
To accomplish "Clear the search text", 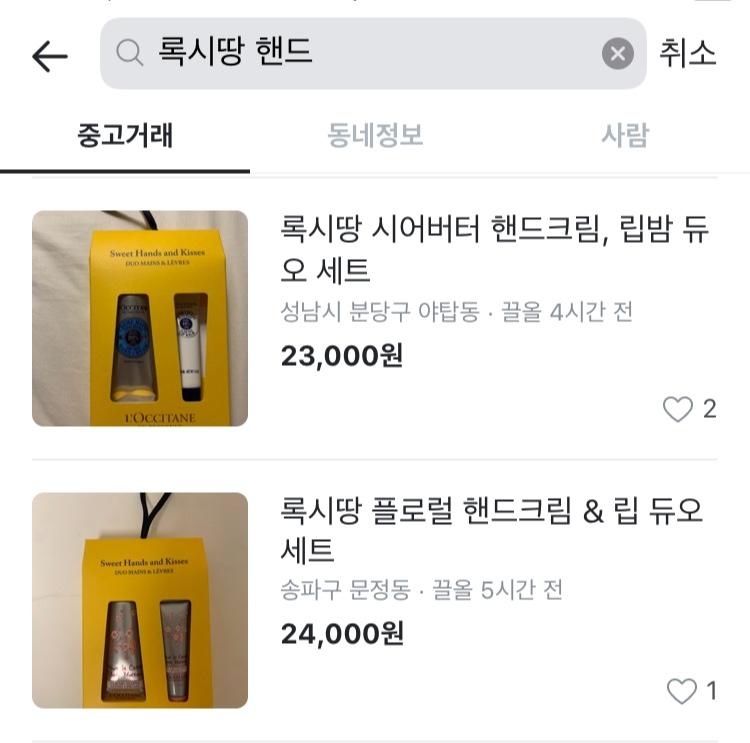I will 618,54.
